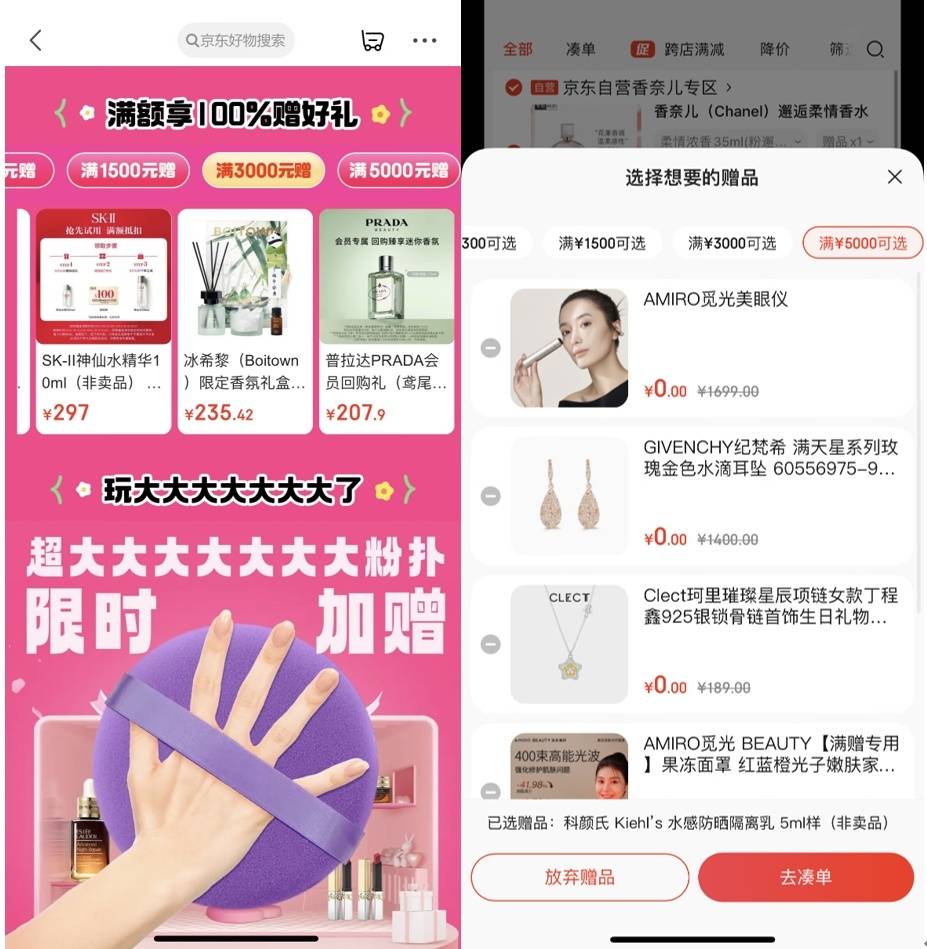Select the 满3000元赠 tab

click(x=263, y=170)
